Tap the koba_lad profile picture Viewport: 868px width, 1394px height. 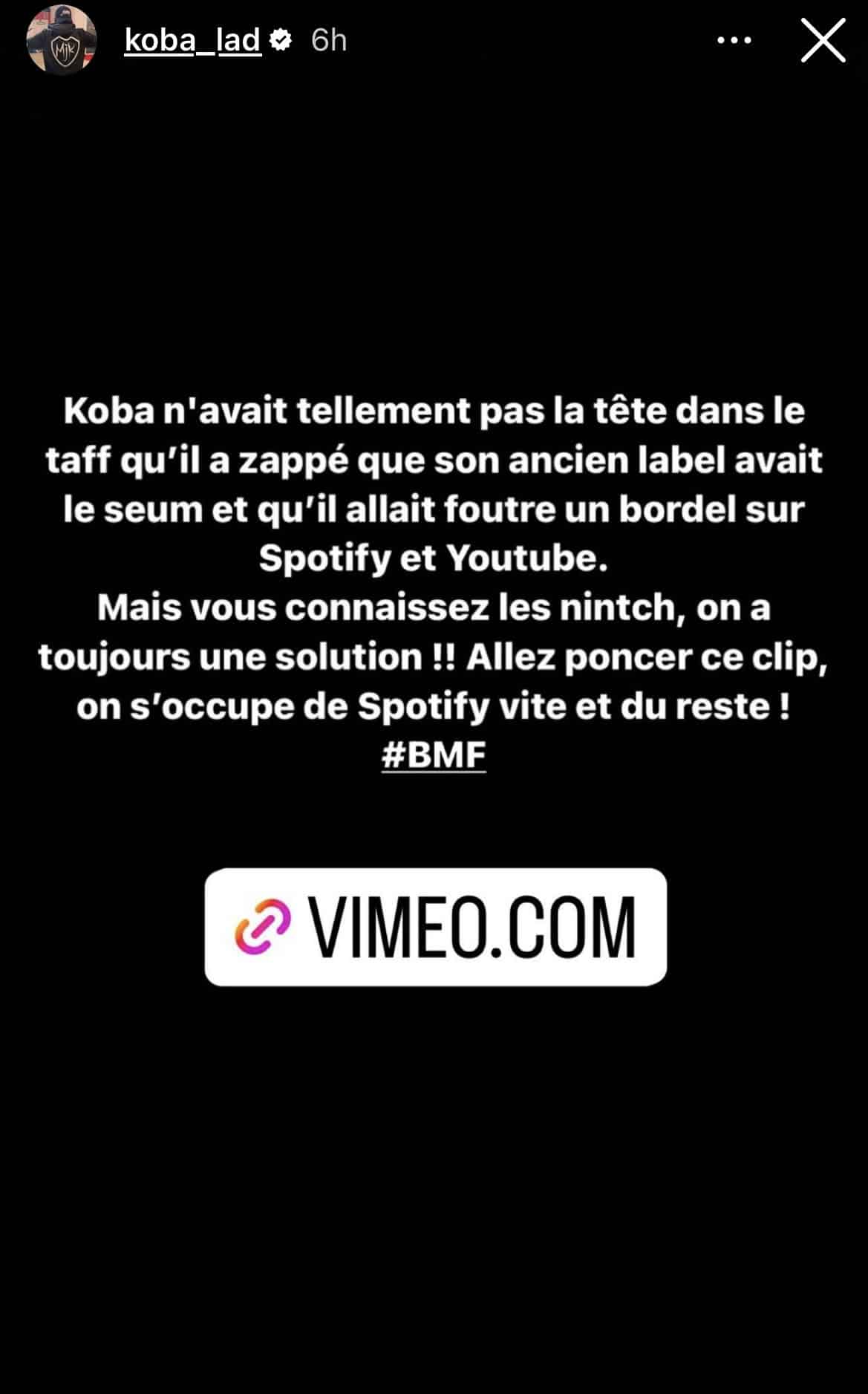[x=62, y=40]
